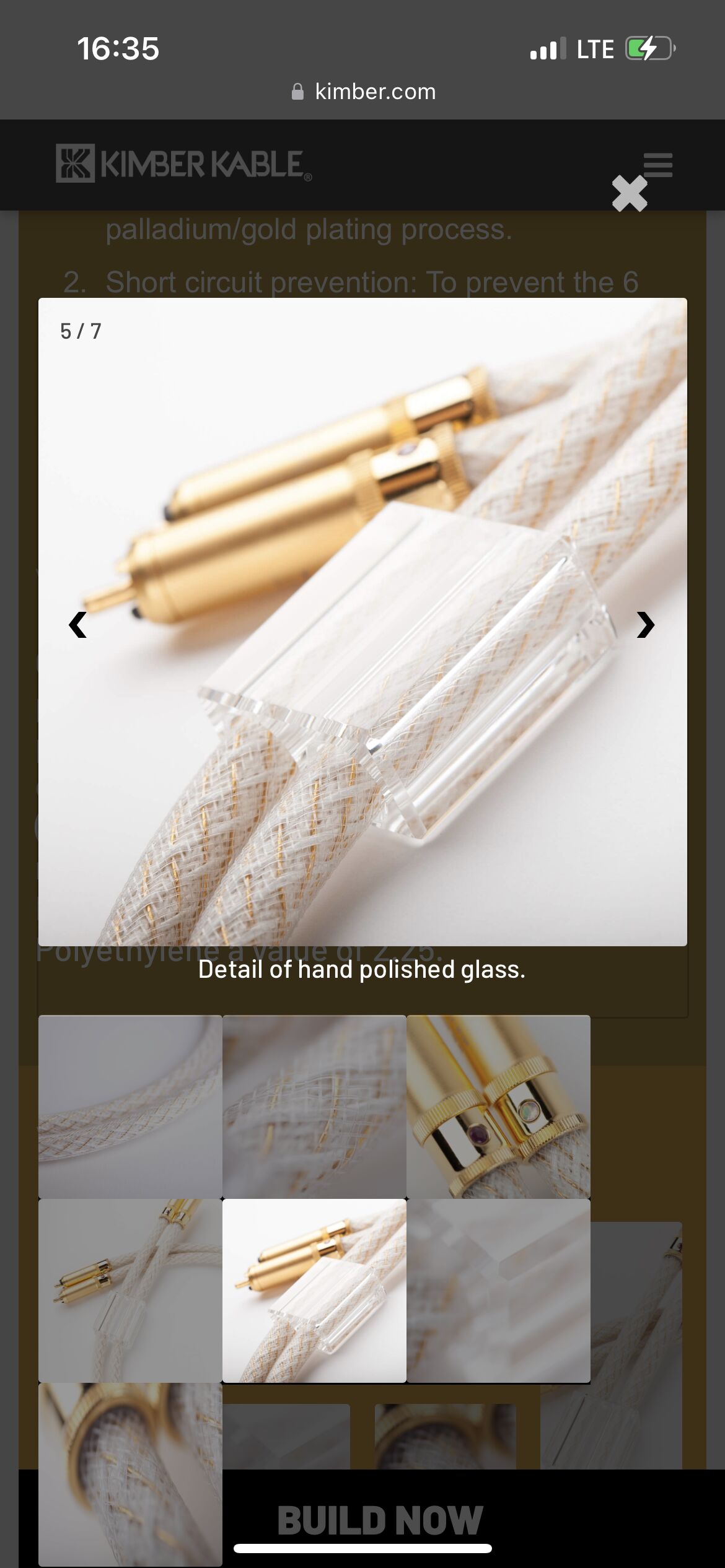The width and height of the screenshot is (725, 1568).
Task: Select the gold ring cable-end thumbnail
Action: pos(130,1474)
